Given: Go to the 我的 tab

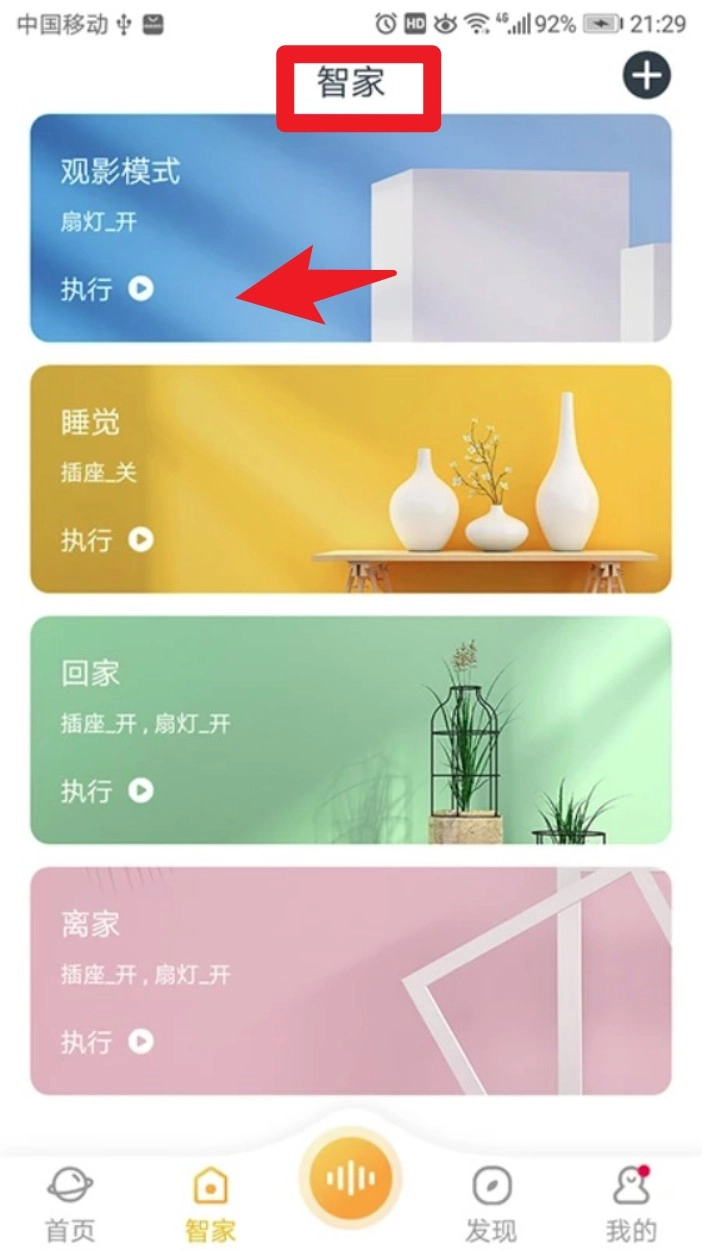Looking at the screenshot, I should tap(632, 1203).
